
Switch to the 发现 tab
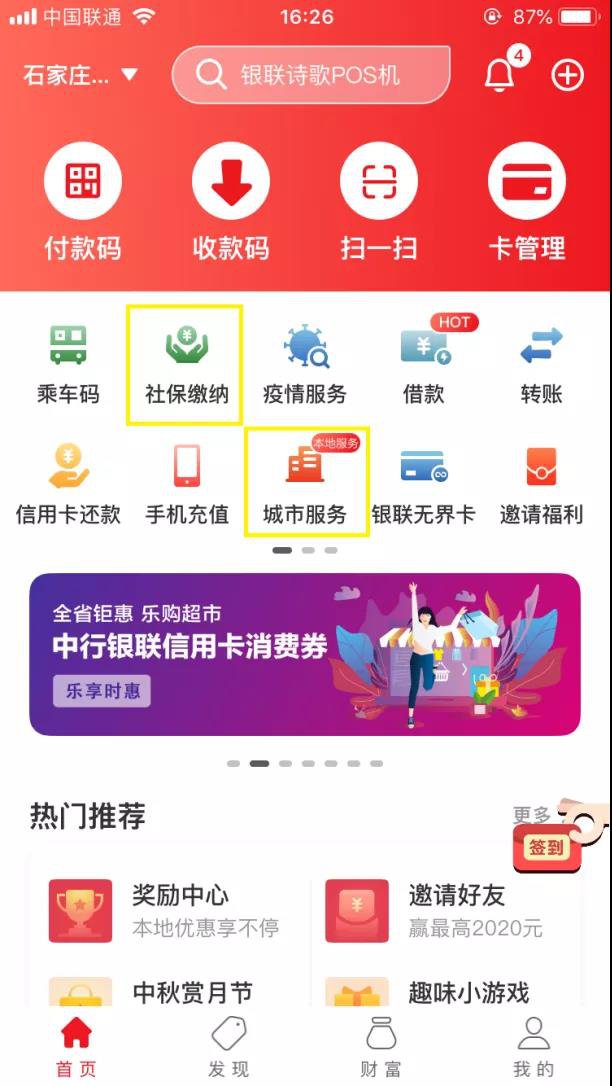229,1047
